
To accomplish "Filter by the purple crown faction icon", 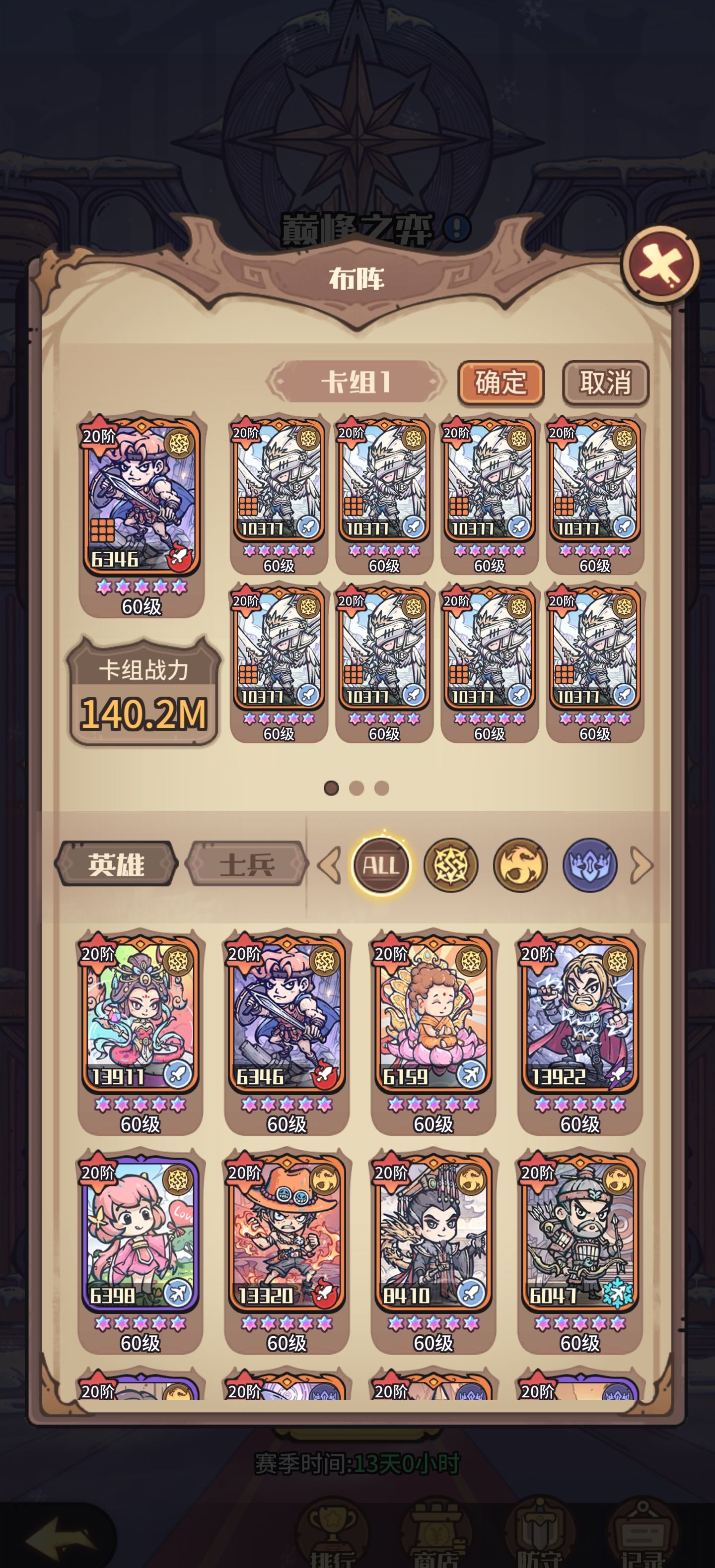I will pyautogui.click(x=589, y=865).
